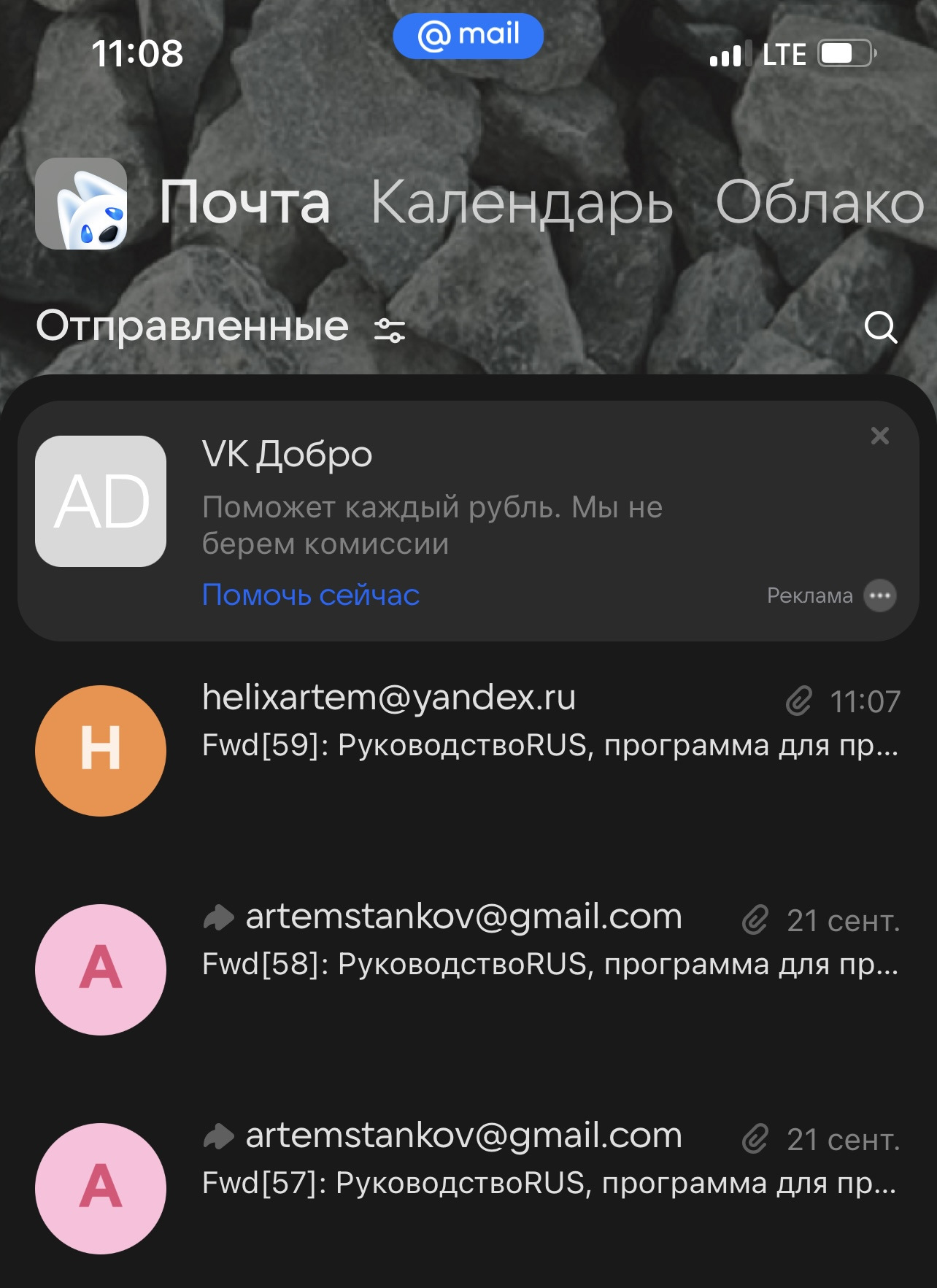This screenshot has width=937, height=1288.
Task: Switch to the Облако tab
Action: 820,204
